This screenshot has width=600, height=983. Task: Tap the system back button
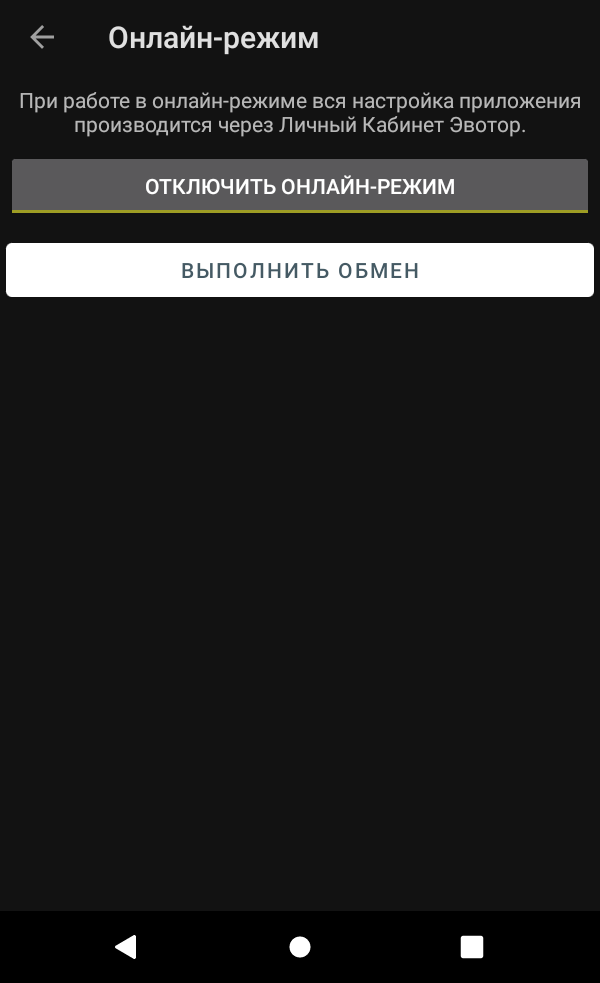coord(126,947)
